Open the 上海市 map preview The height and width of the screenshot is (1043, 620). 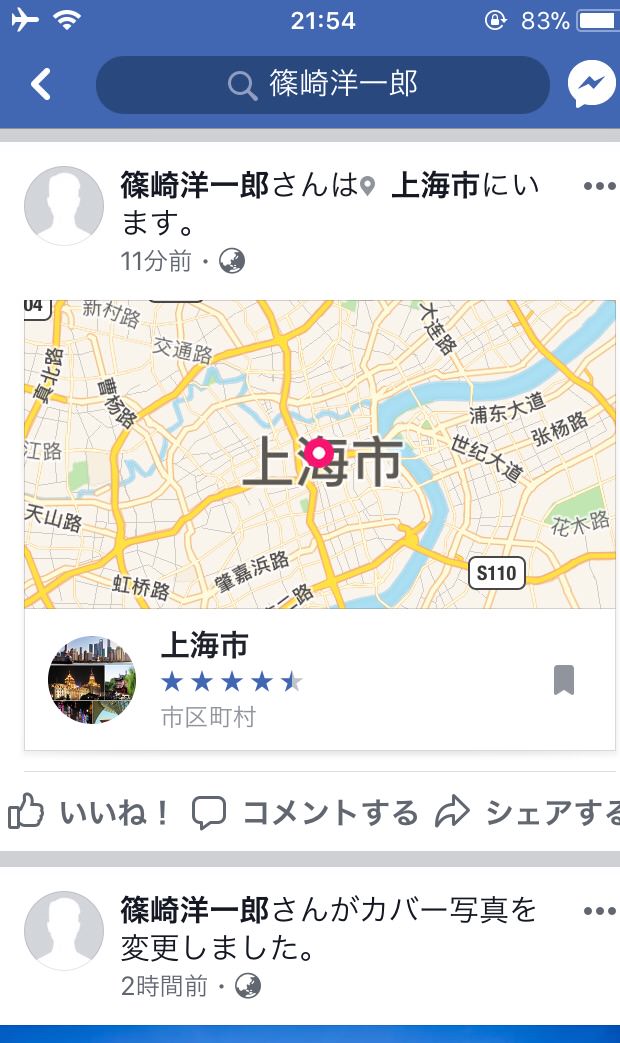[x=320, y=454]
